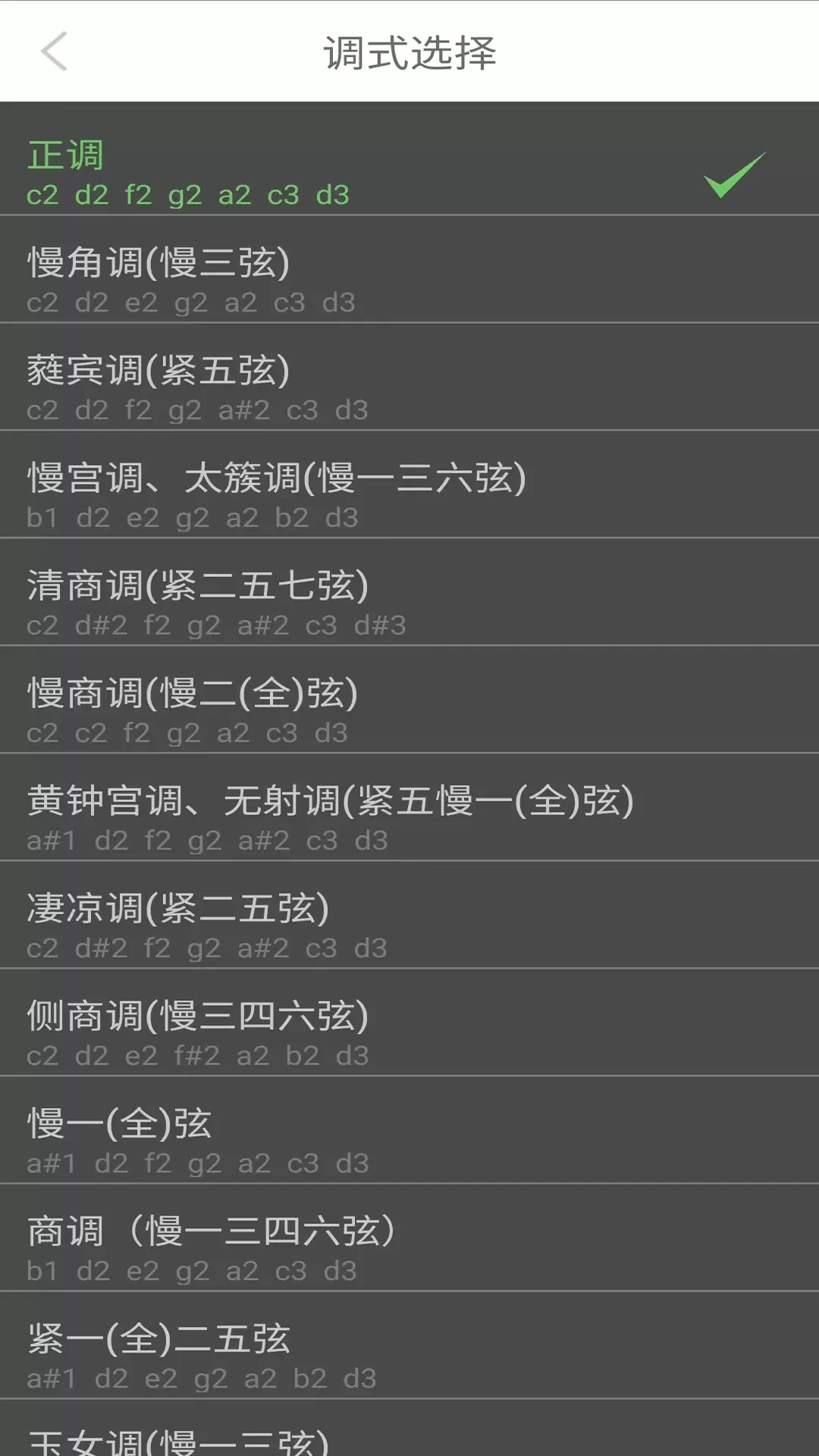Pick 慢宫调、太簇调(慢一三六弦)
Image resolution: width=819 pixels, height=1456 pixels.
coord(409,485)
